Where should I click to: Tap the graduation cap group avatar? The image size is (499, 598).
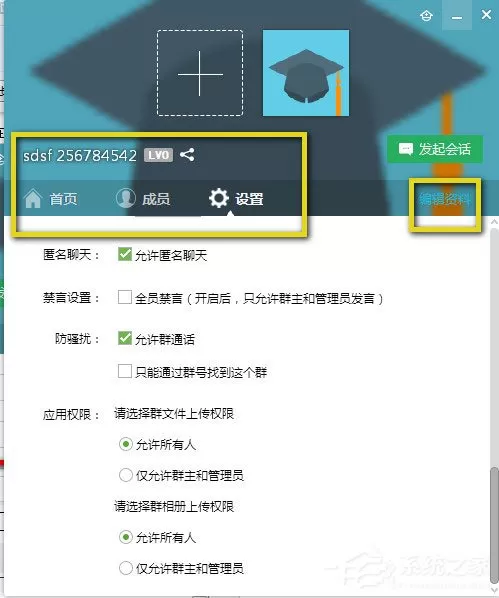[306, 73]
